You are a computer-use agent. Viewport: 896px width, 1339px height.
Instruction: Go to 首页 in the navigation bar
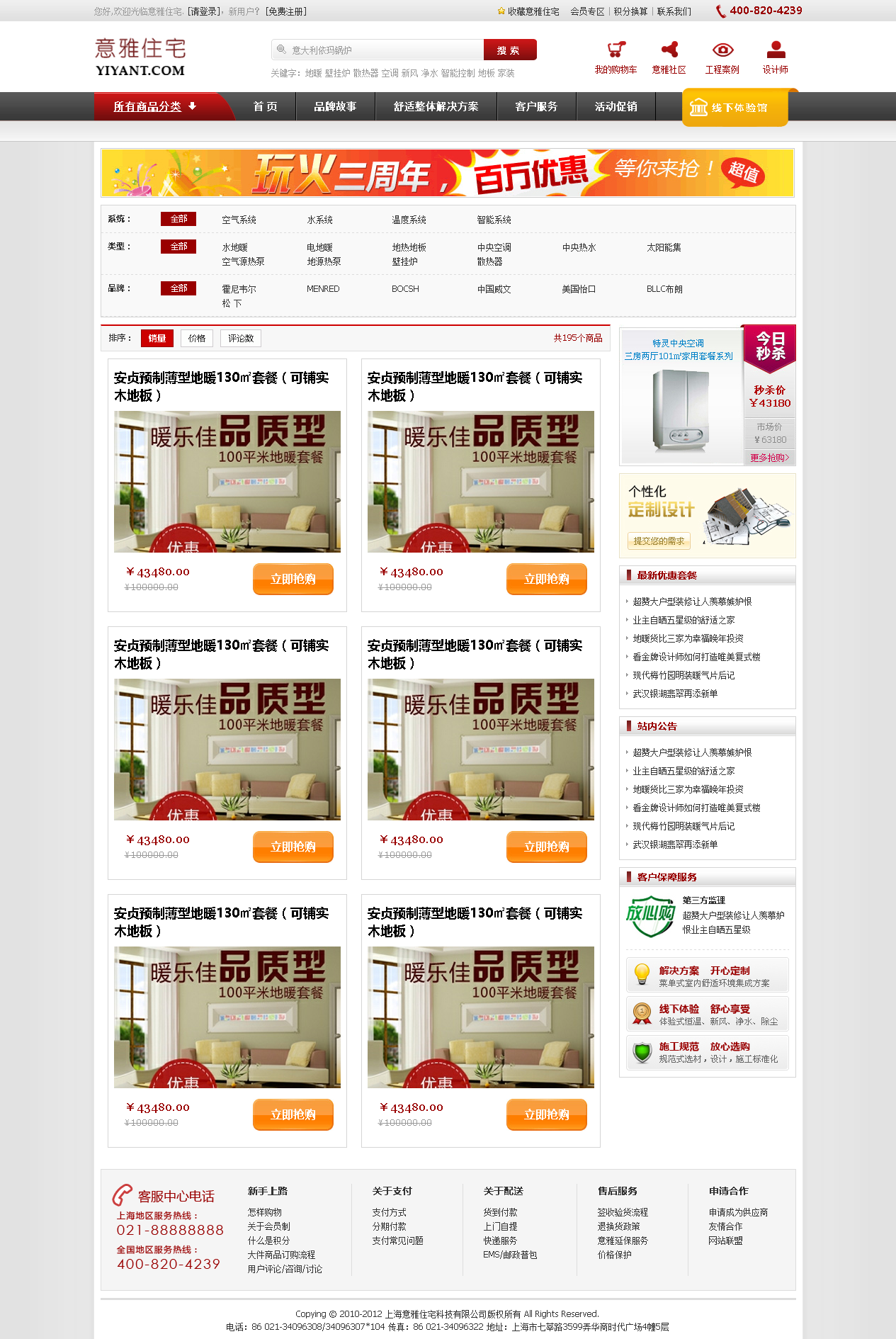(x=266, y=106)
